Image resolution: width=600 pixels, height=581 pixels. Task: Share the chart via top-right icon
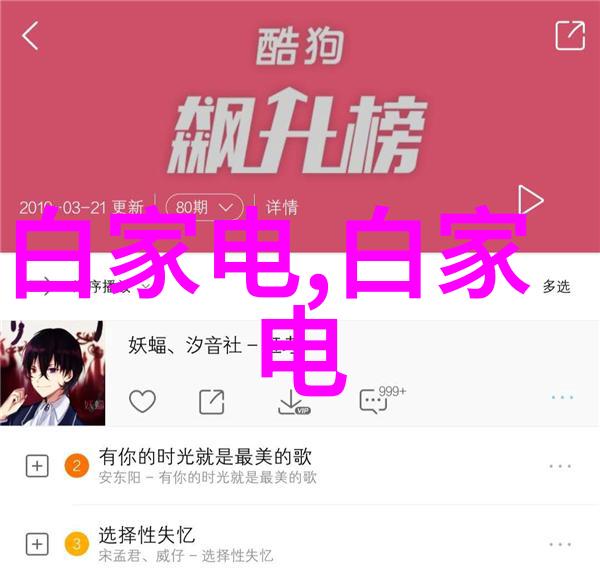click(569, 35)
